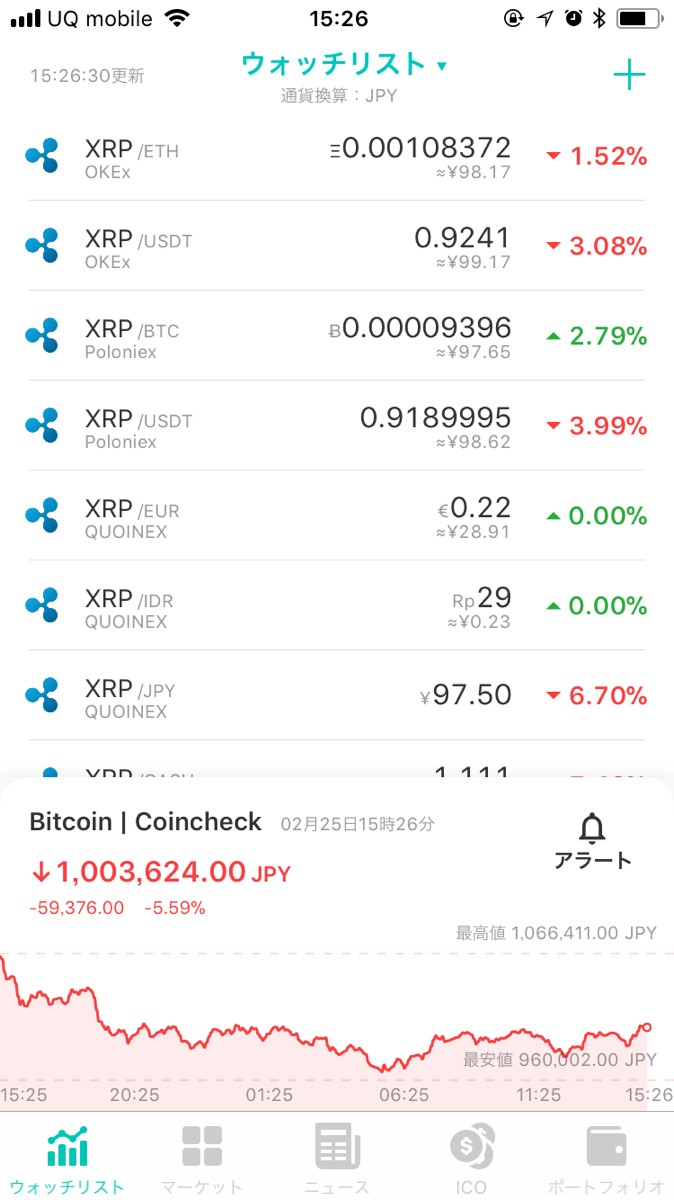
Task: Go to the ニュース tab
Action: (x=336, y=1158)
